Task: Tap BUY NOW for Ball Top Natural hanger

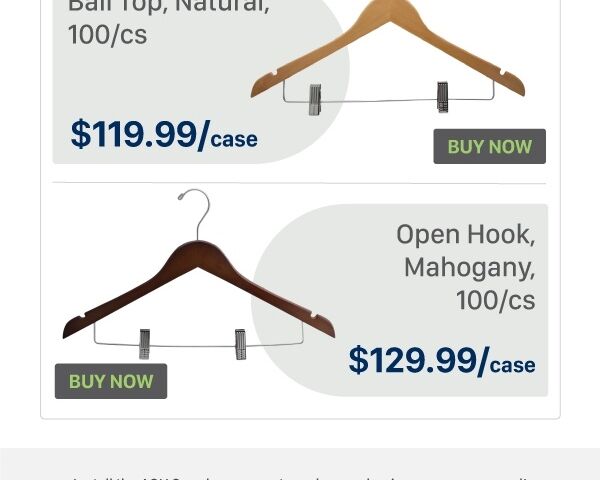Action: pos(489,146)
